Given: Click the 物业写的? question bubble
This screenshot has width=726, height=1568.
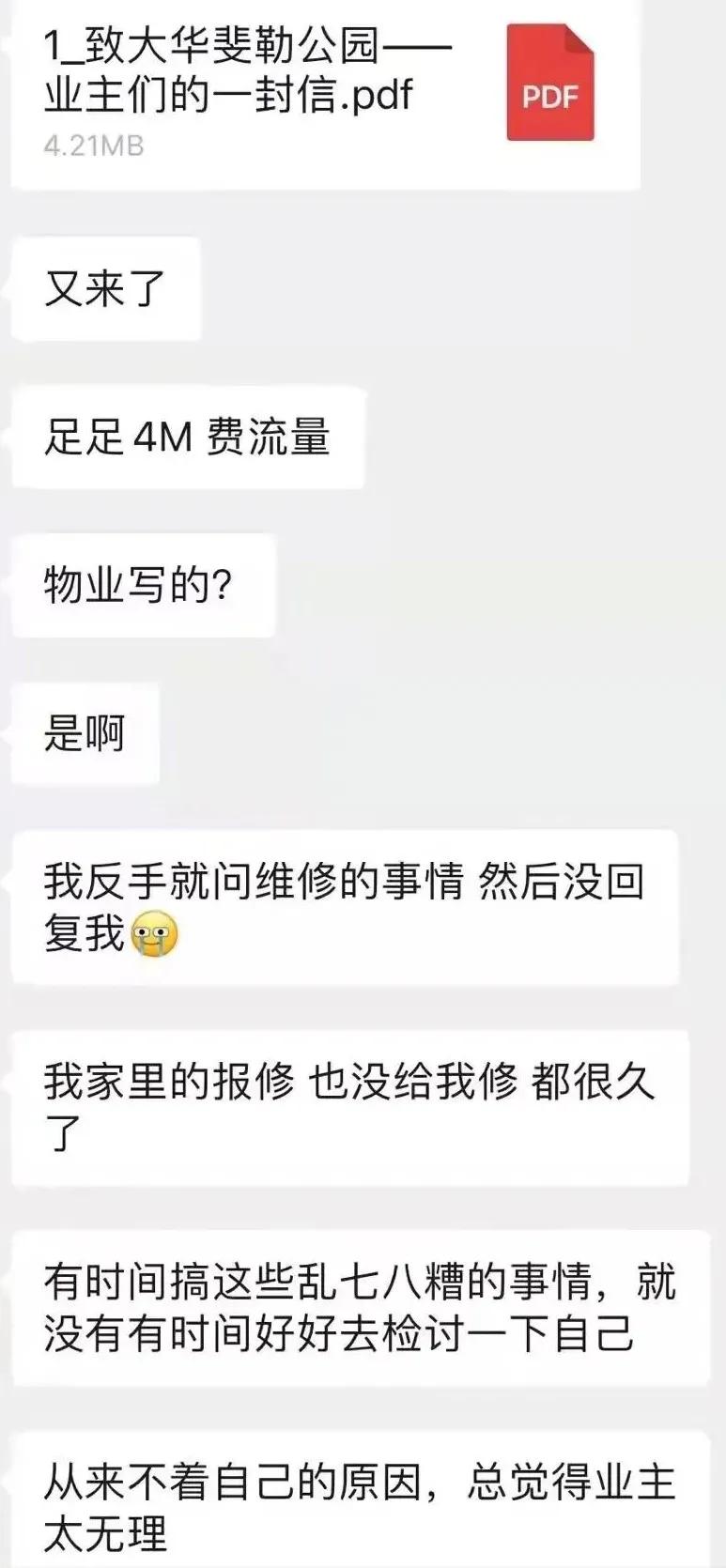Looking at the screenshot, I should (x=141, y=584).
